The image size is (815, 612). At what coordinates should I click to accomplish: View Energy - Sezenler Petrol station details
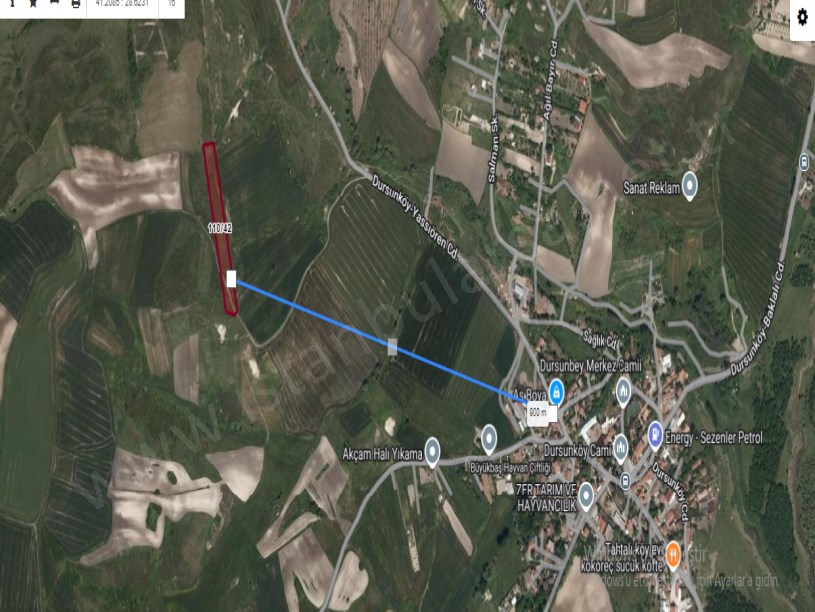tap(655, 435)
